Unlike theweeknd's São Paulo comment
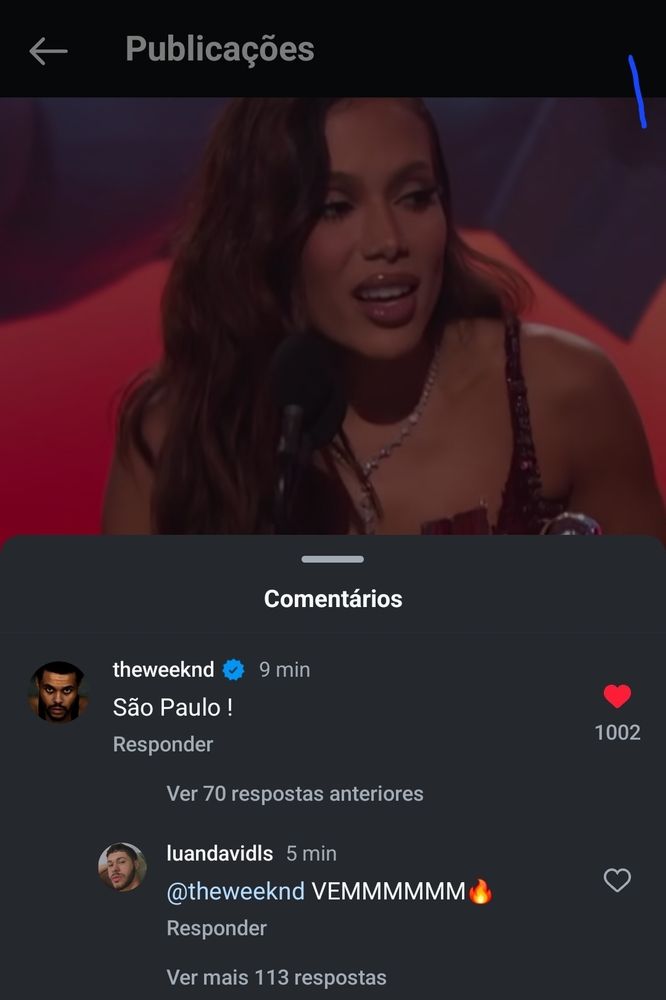 pos(617,696)
